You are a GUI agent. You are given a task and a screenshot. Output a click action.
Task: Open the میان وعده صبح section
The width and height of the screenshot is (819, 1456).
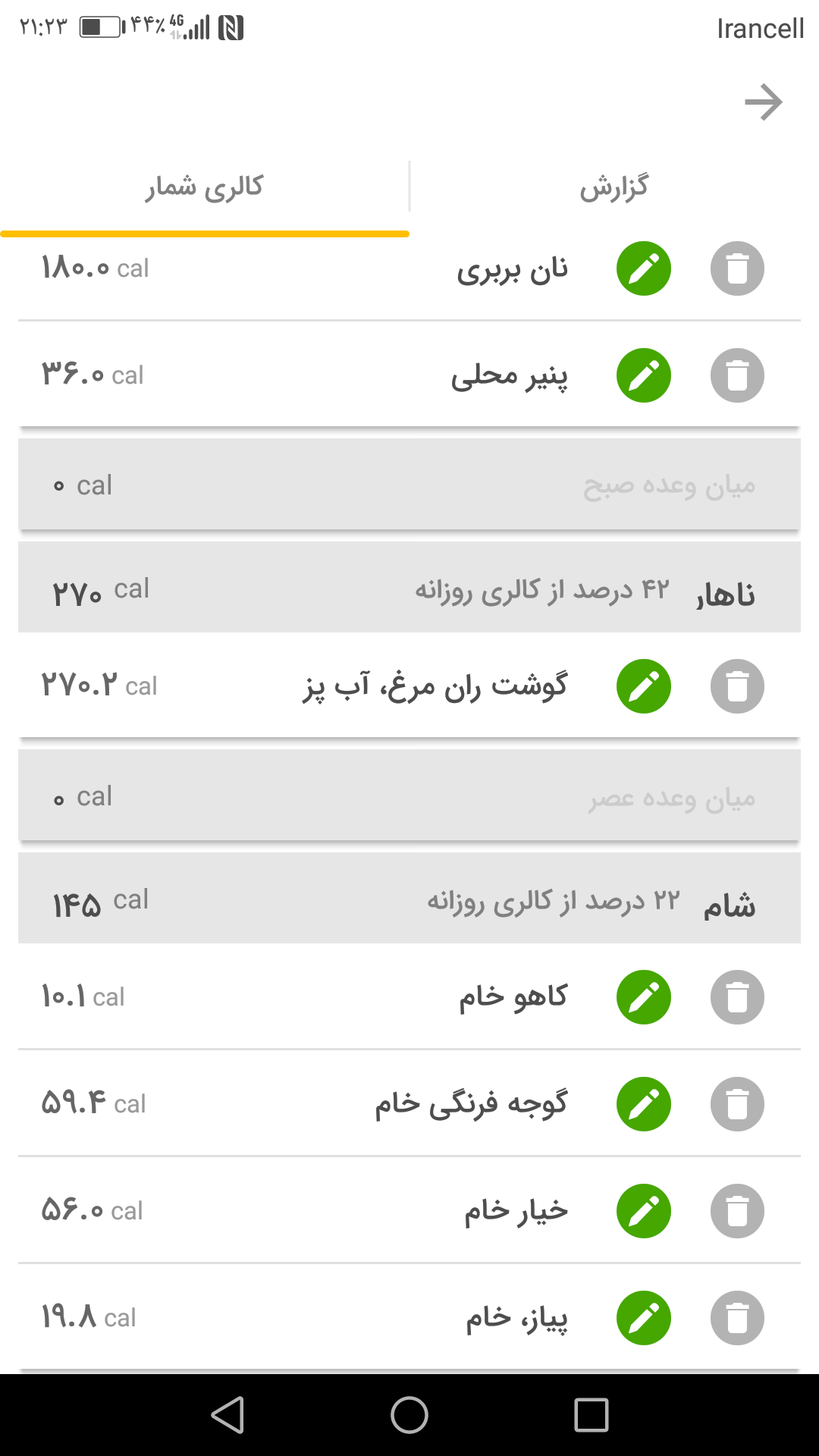[409, 485]
